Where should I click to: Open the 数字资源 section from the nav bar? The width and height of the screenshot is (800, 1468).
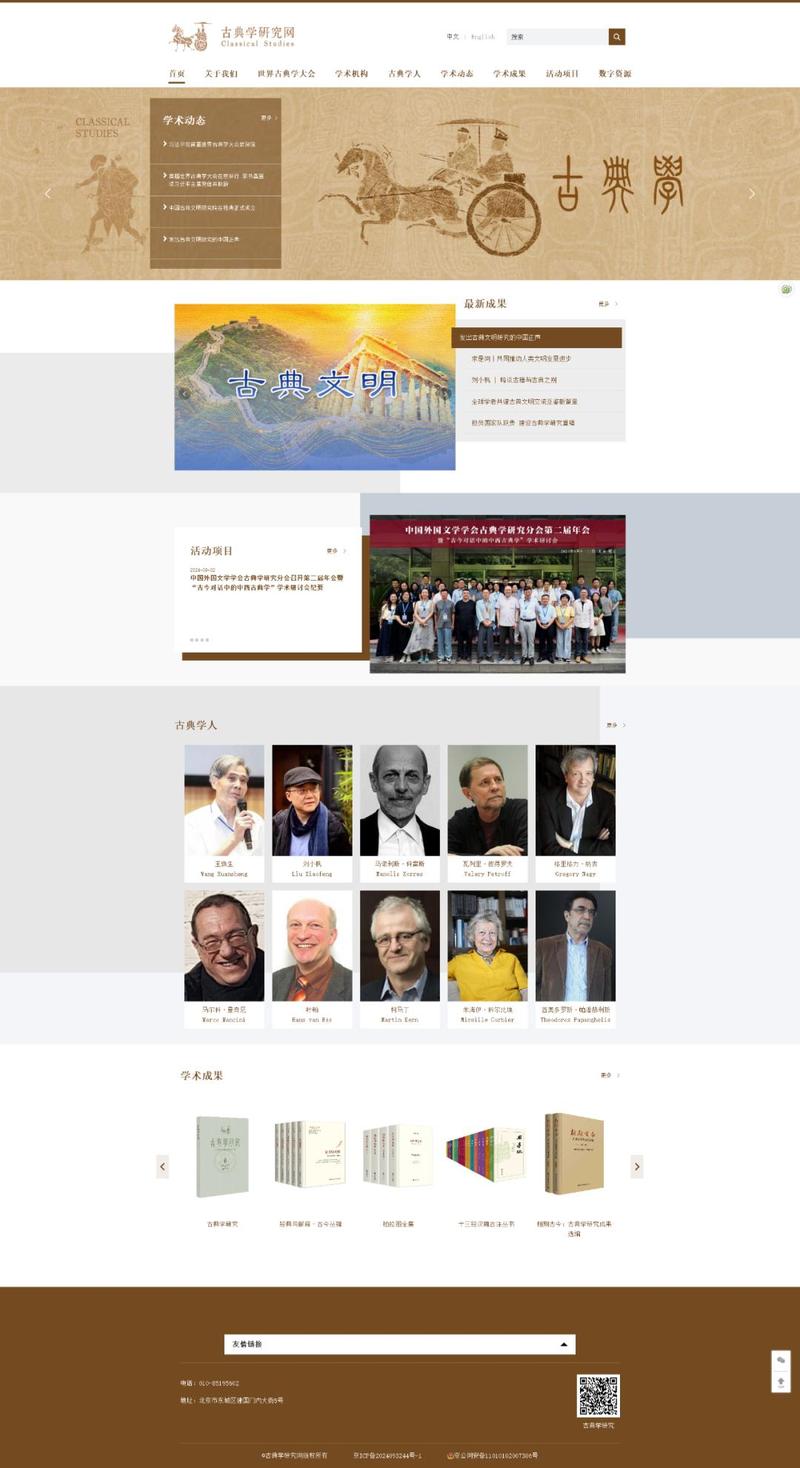(x=615, y=74)
